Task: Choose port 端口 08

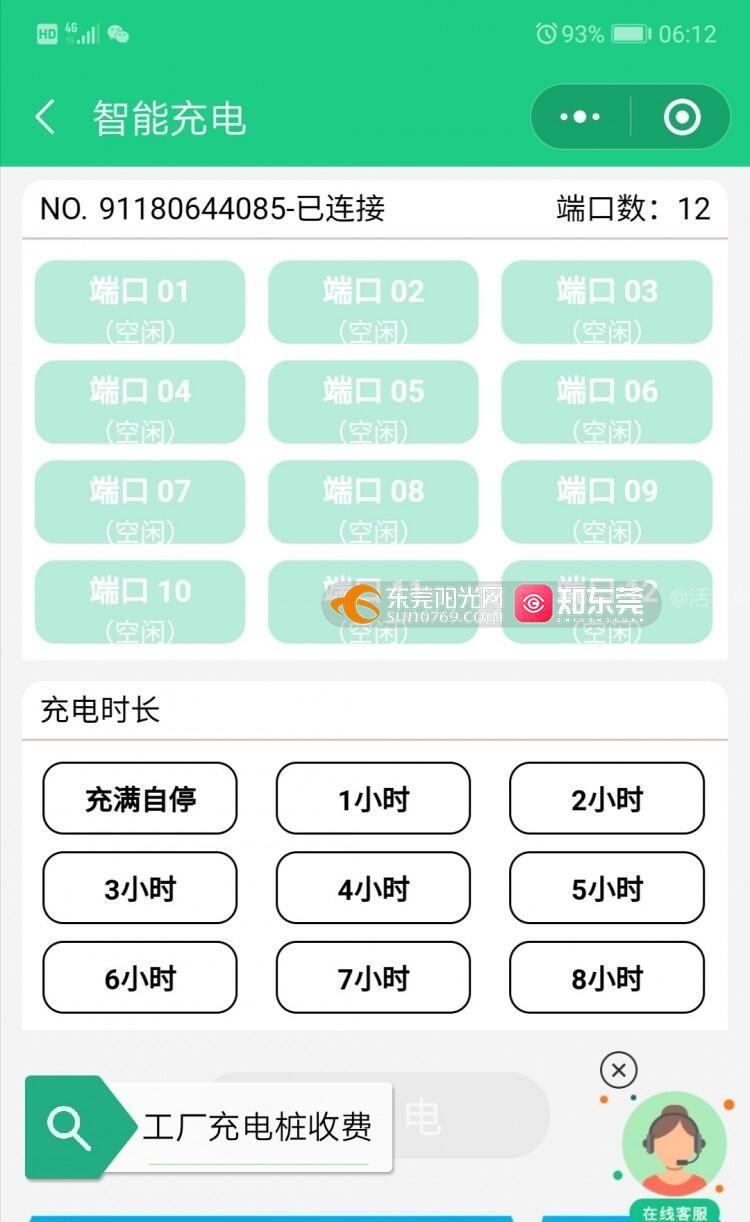Action: click(373, 502)
